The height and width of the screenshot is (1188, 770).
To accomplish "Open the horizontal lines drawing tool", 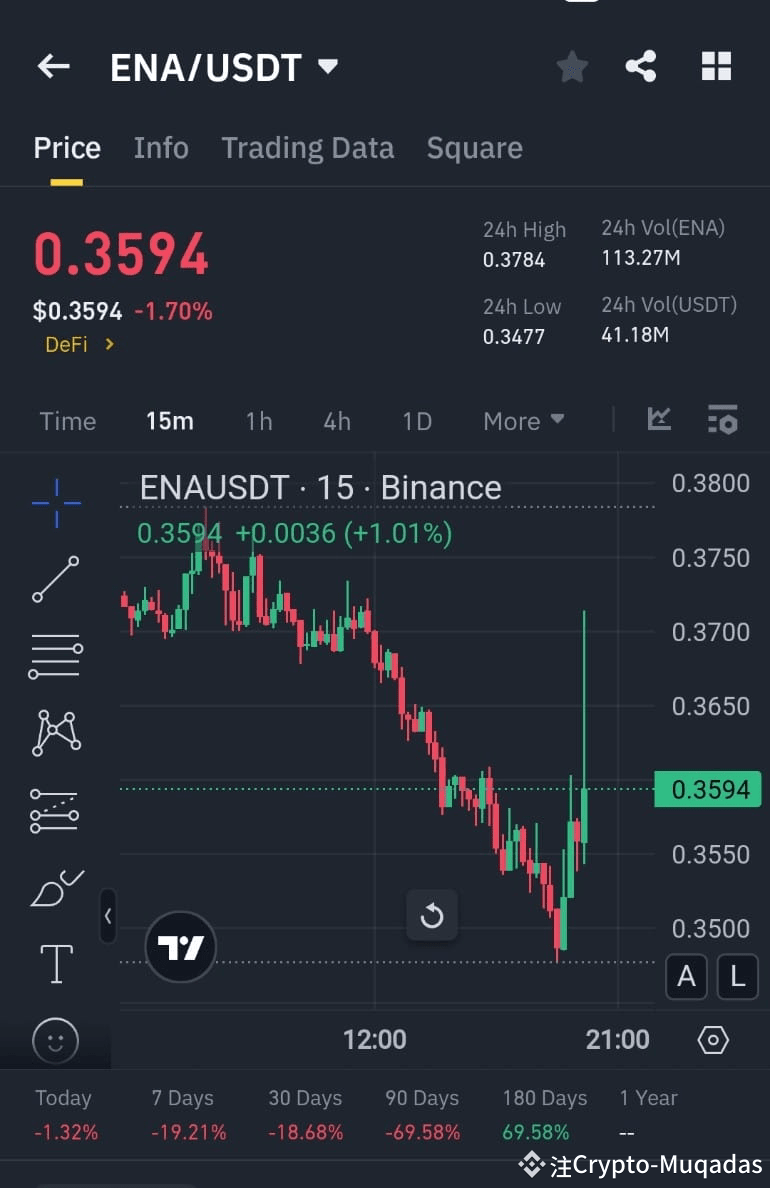I will click(x=55, y=657).
